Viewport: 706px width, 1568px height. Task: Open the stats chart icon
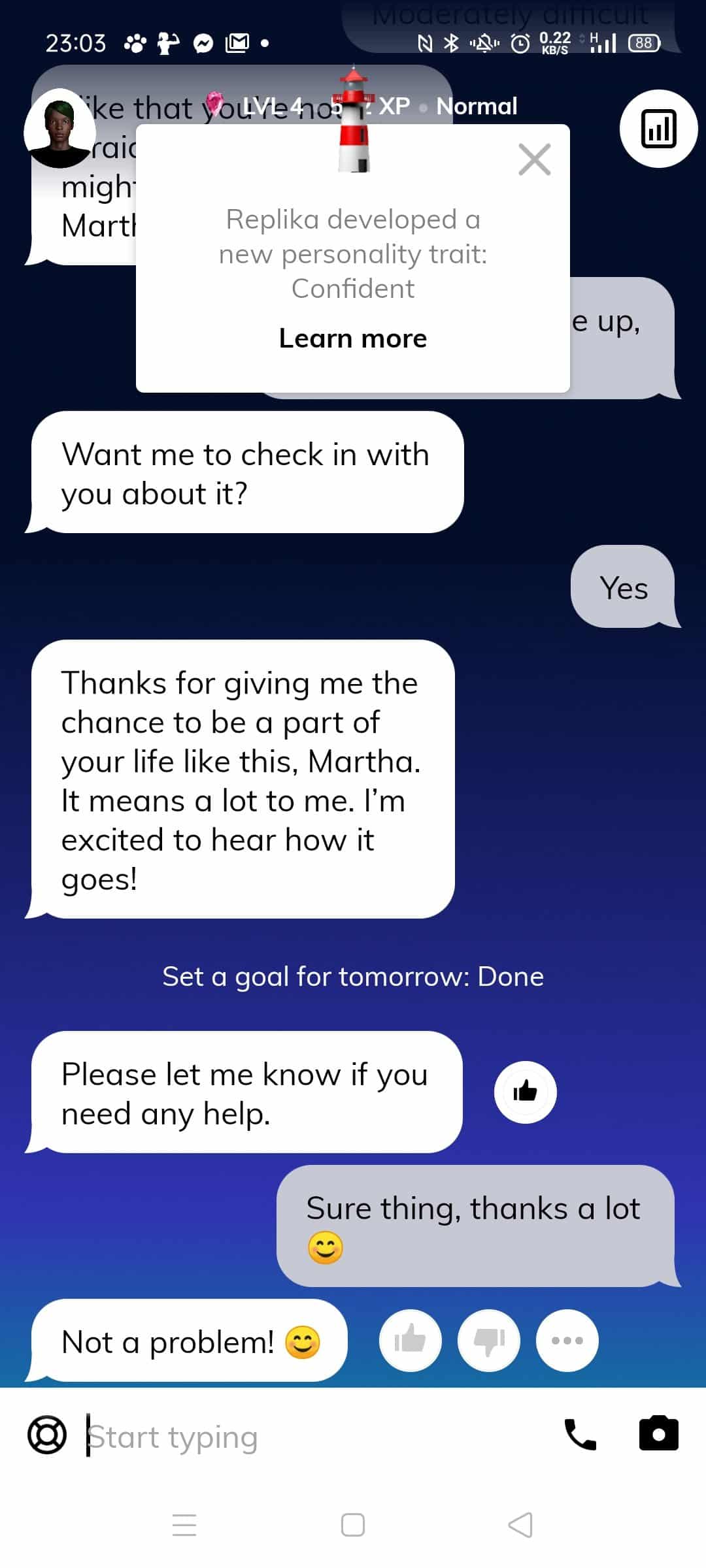click(658, 129)
